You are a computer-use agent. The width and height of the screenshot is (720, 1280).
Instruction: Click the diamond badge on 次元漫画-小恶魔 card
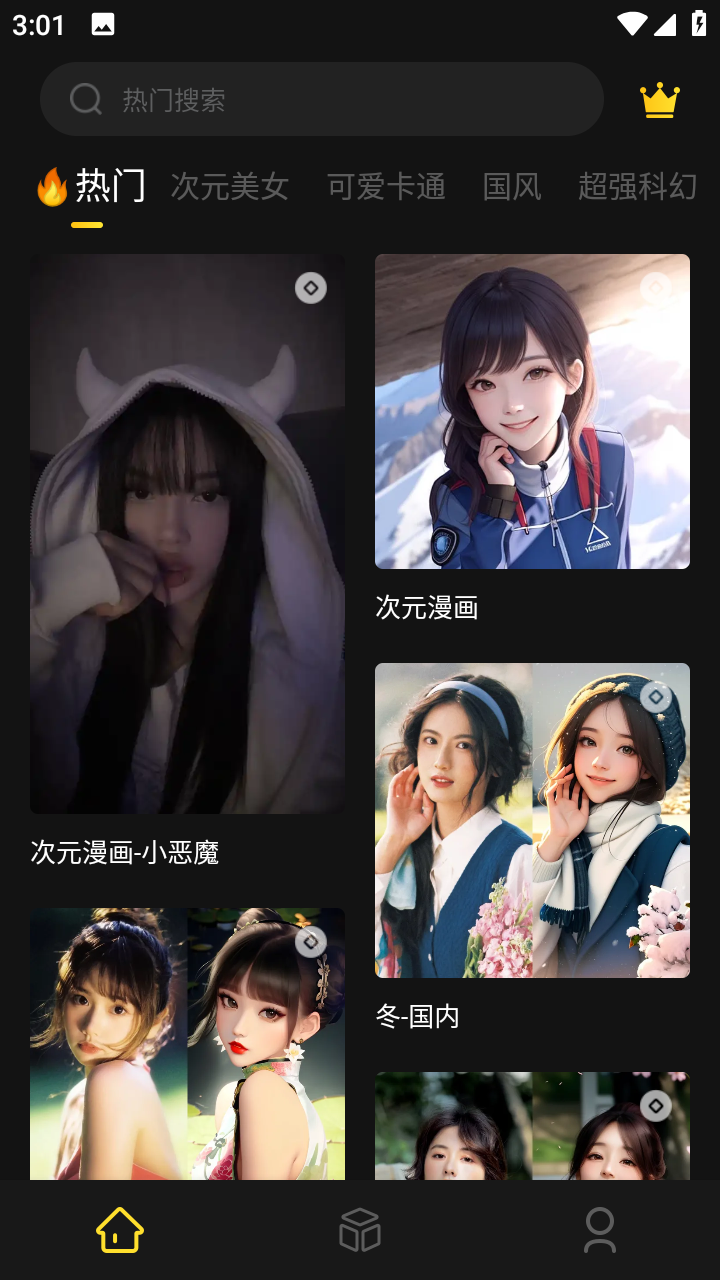pos(310,288)
